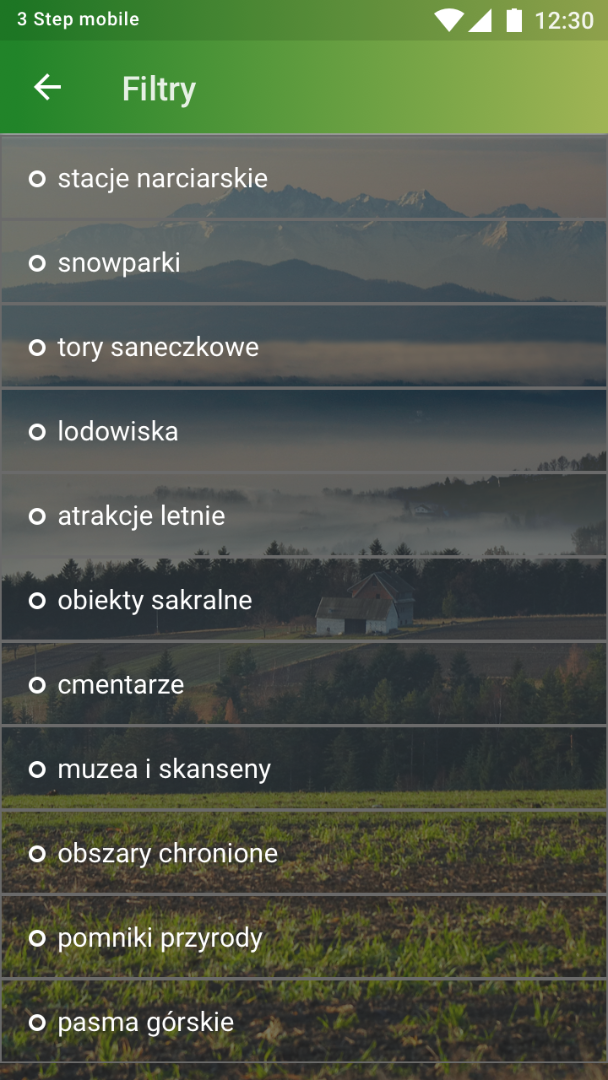Enable the tory saneczkowe filter
The width and height of the screenshot is (608, 1080).
click(x=158, y=348)
